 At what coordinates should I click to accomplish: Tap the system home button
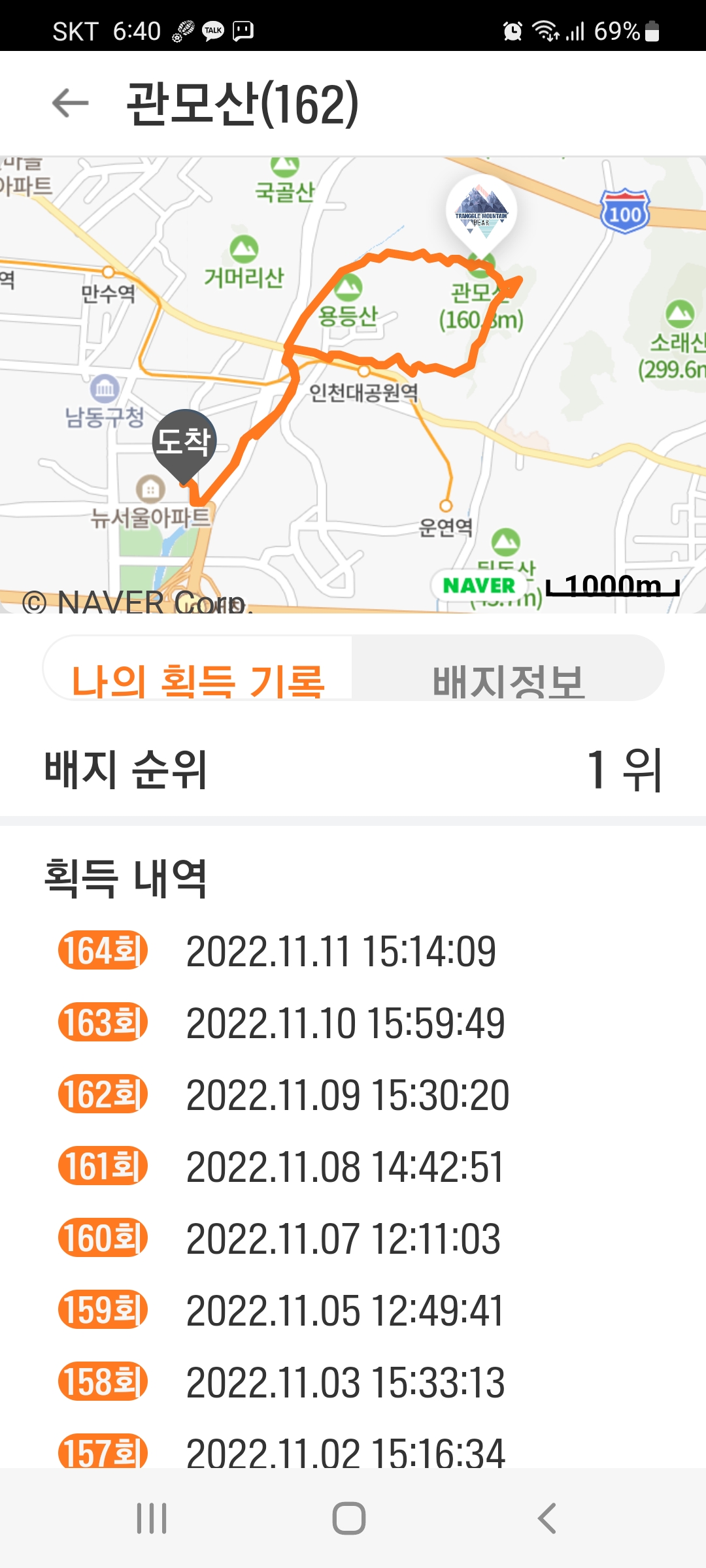point(349,1518)
